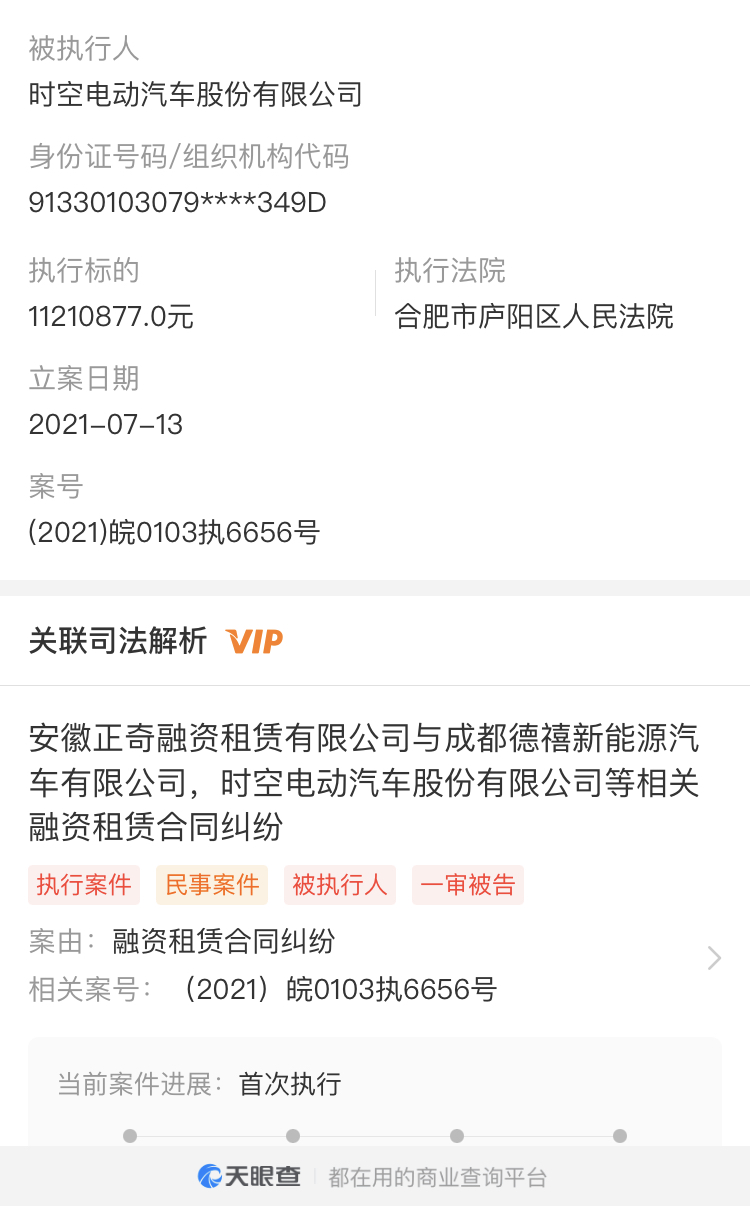
Task: Tap the VIP badge beside 关联司法解析
Action: tap(255, 641)
